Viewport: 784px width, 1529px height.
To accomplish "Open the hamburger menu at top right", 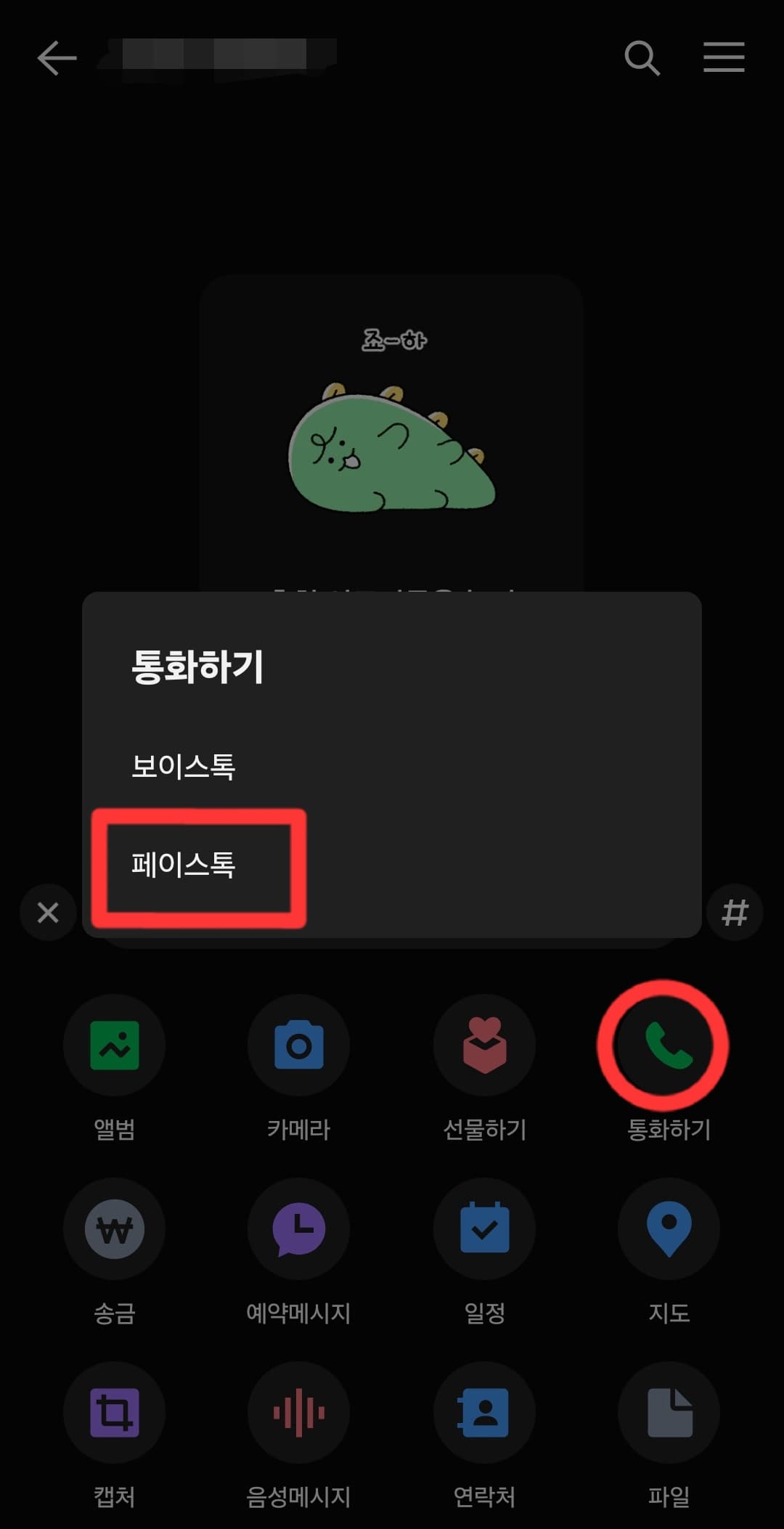I will [724, 57].
